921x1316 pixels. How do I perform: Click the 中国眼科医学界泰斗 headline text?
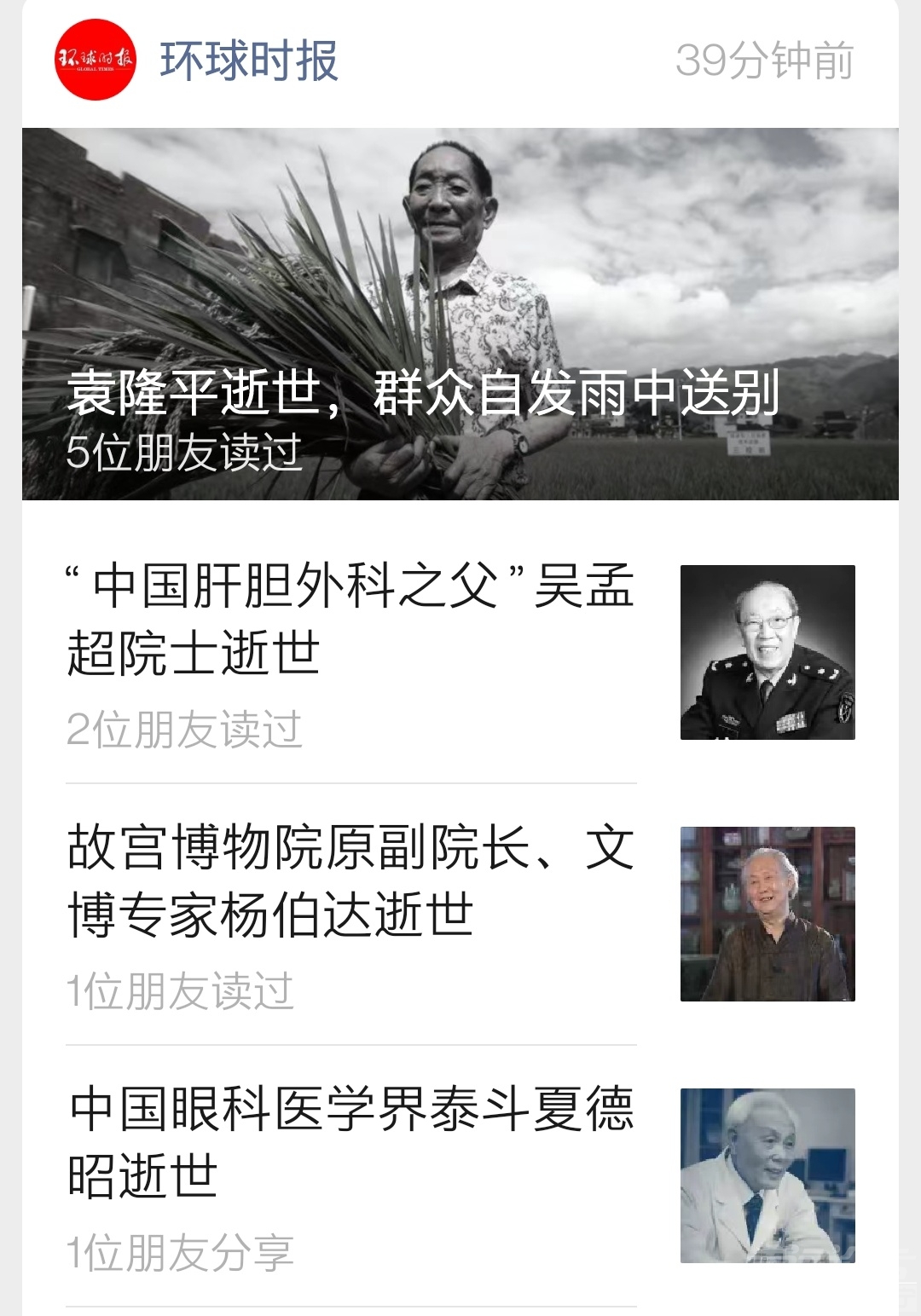[354, 1112]
